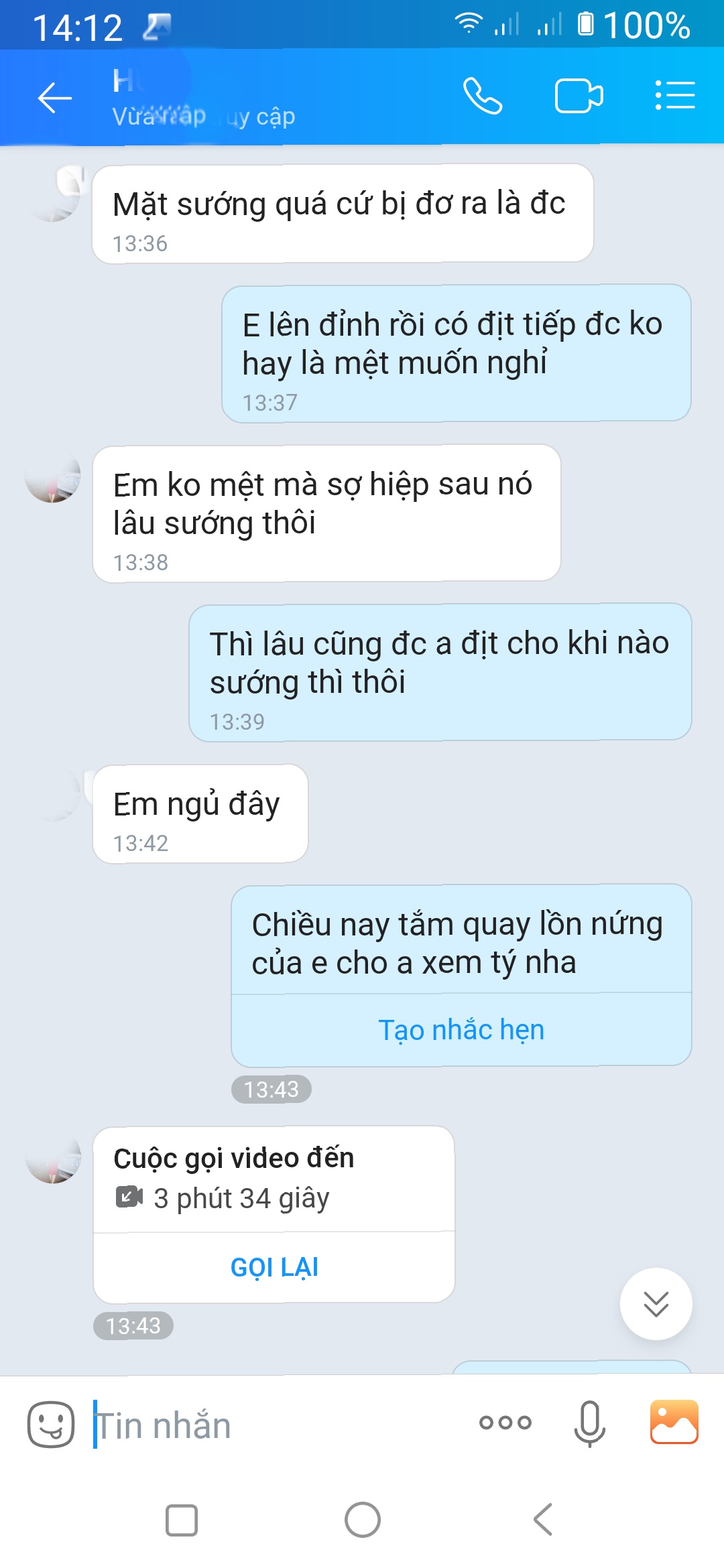Open more attachment options

point(505,1423)
